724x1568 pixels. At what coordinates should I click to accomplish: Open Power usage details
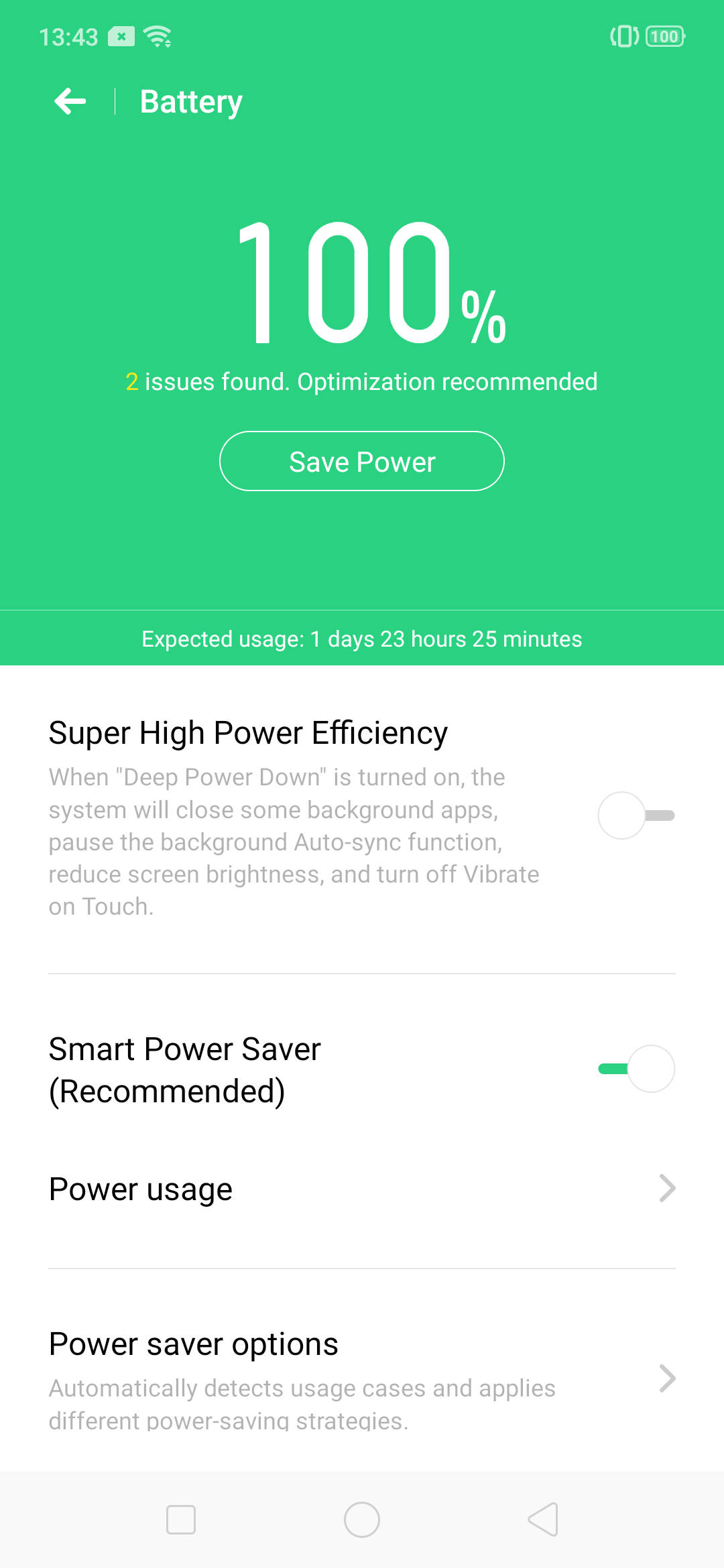click(x=362, y=1189)
